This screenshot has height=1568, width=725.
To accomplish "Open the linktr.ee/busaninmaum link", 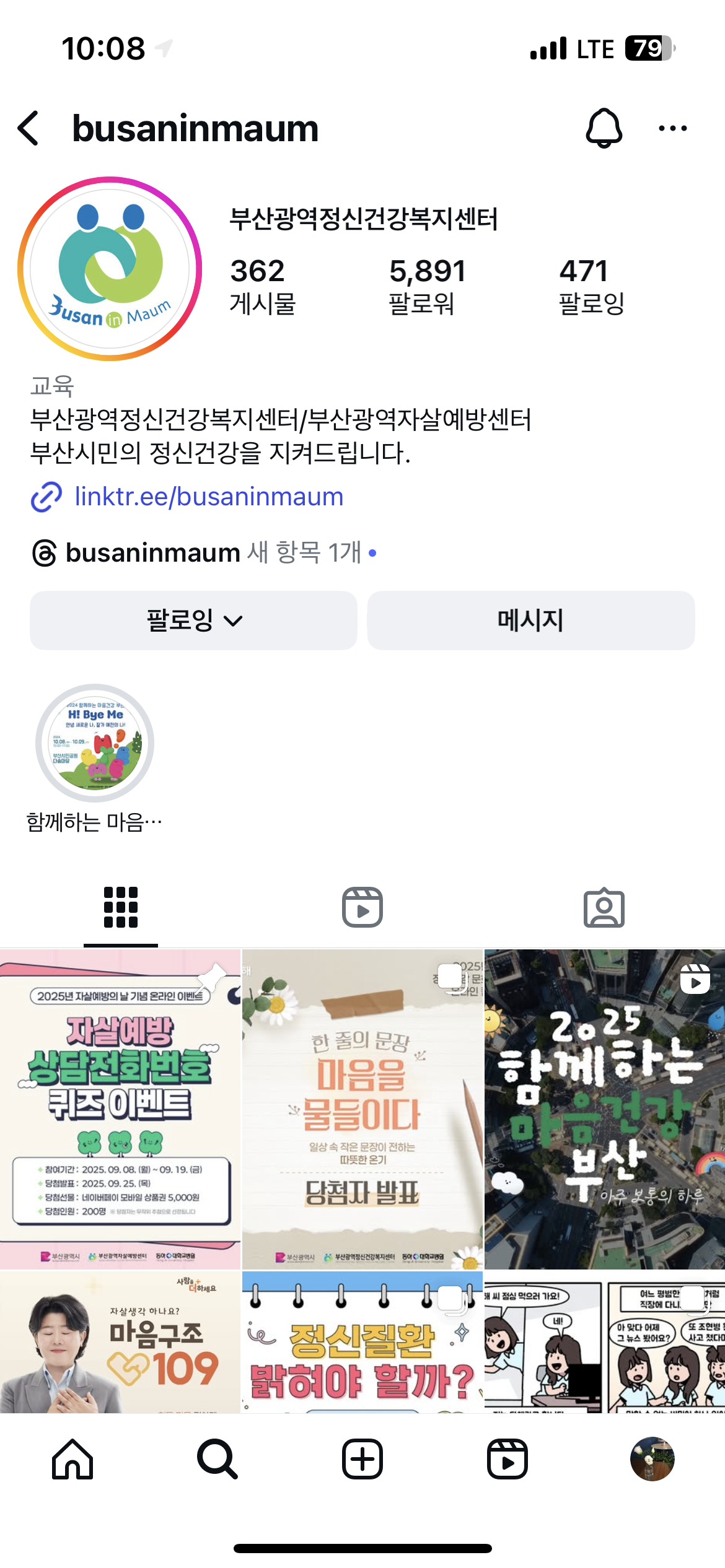I will coord(208,497).
